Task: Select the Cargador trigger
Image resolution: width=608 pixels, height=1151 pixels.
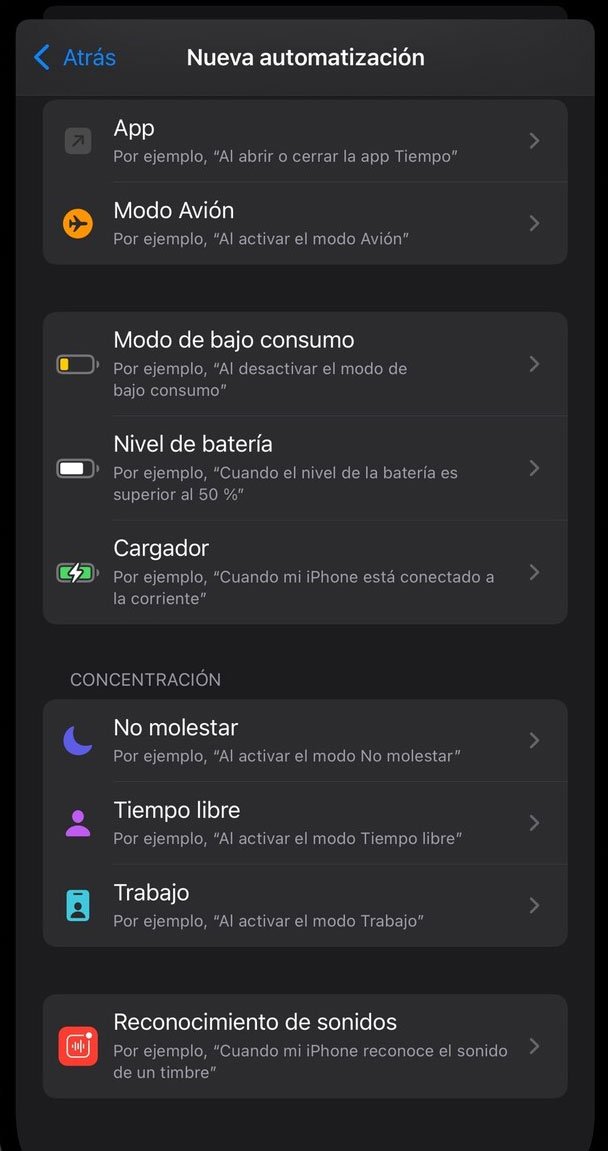Action: 304,572
